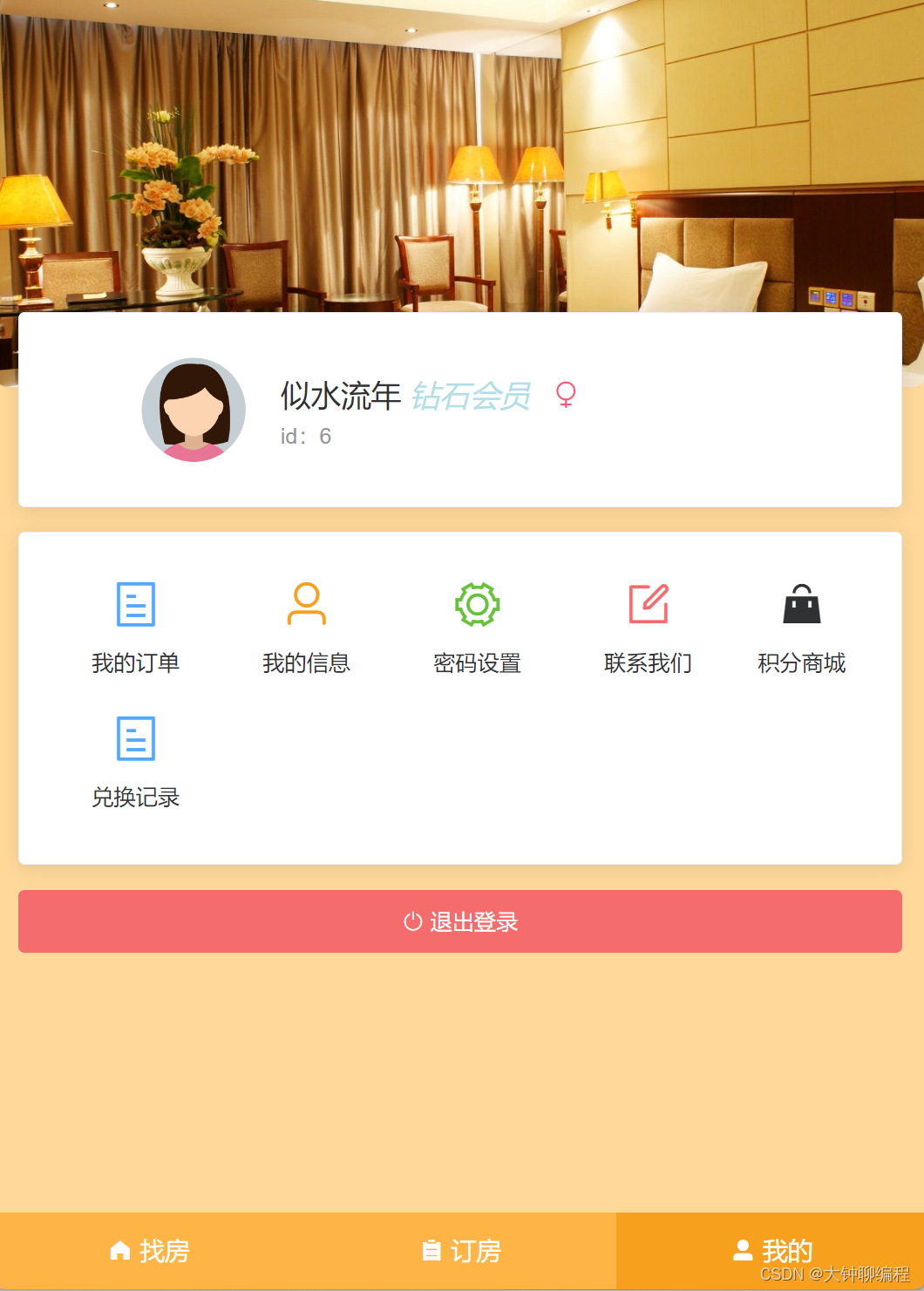The height and width of the screenshot is (1291, 924).
Task: Tap the profile avatar of 似水流年
Action: [194, 410]
